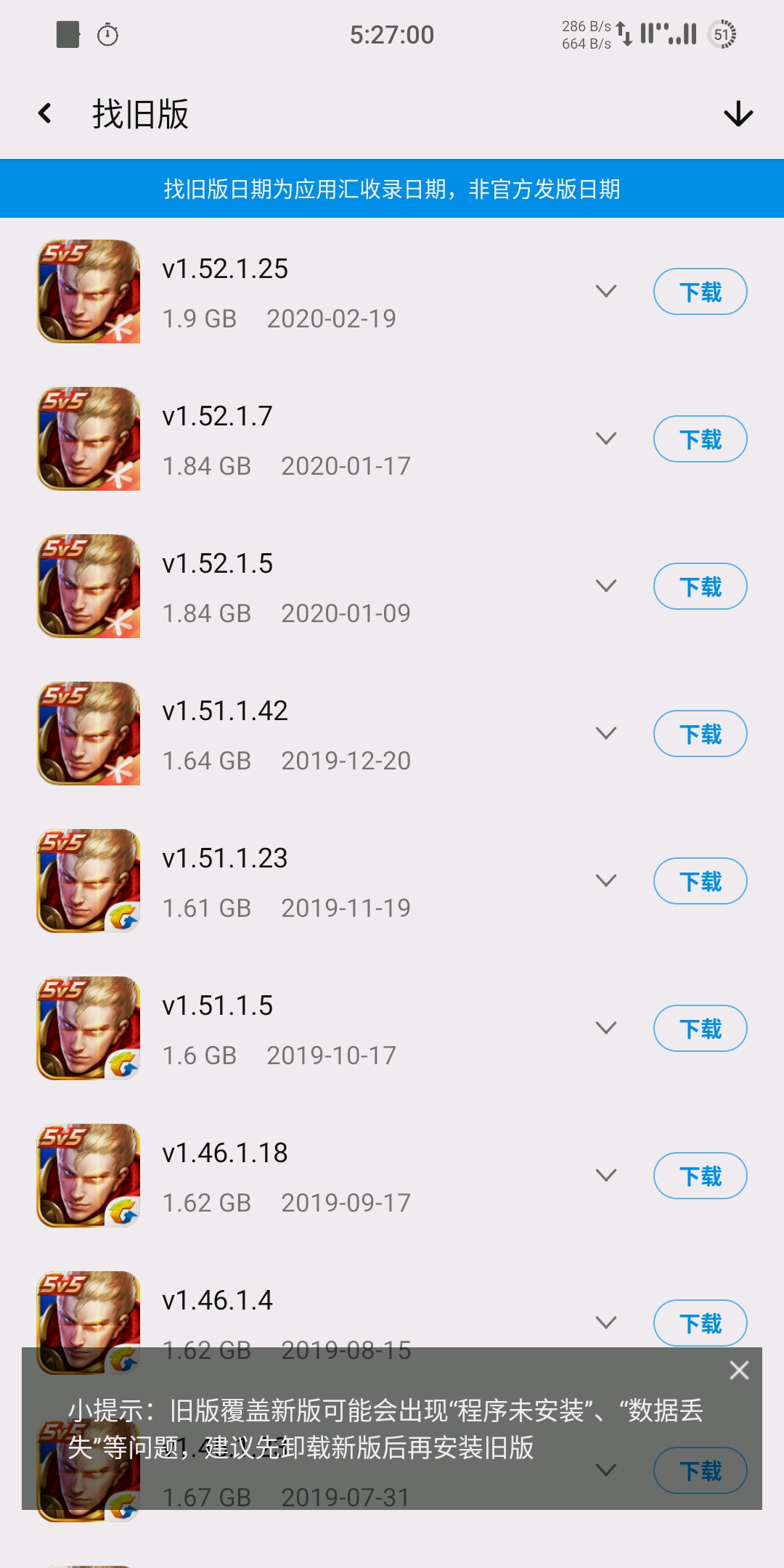Expand details for v1.51.1.23

point(605,881)
